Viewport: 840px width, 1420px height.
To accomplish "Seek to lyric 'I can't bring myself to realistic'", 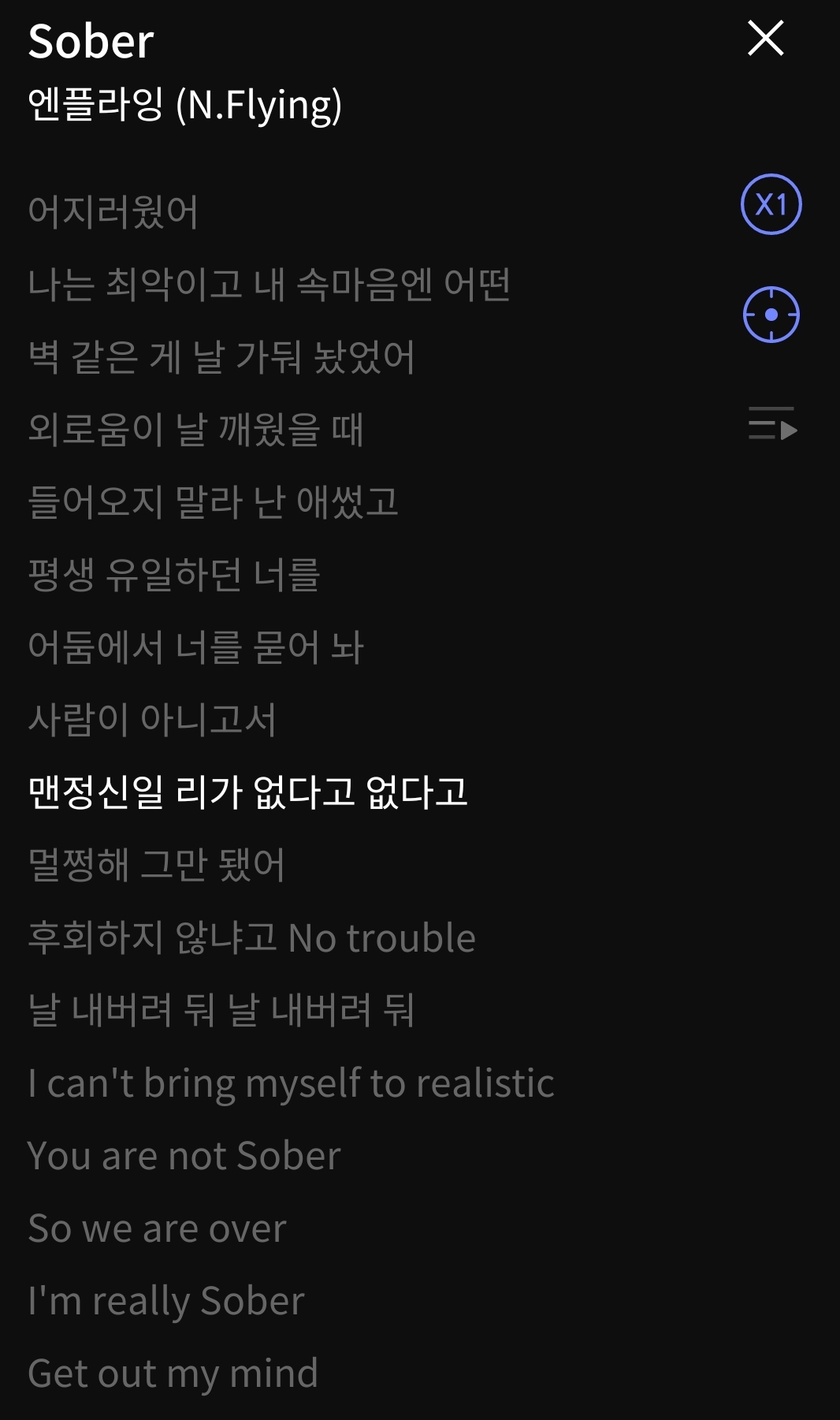I will pos(291,1083).
